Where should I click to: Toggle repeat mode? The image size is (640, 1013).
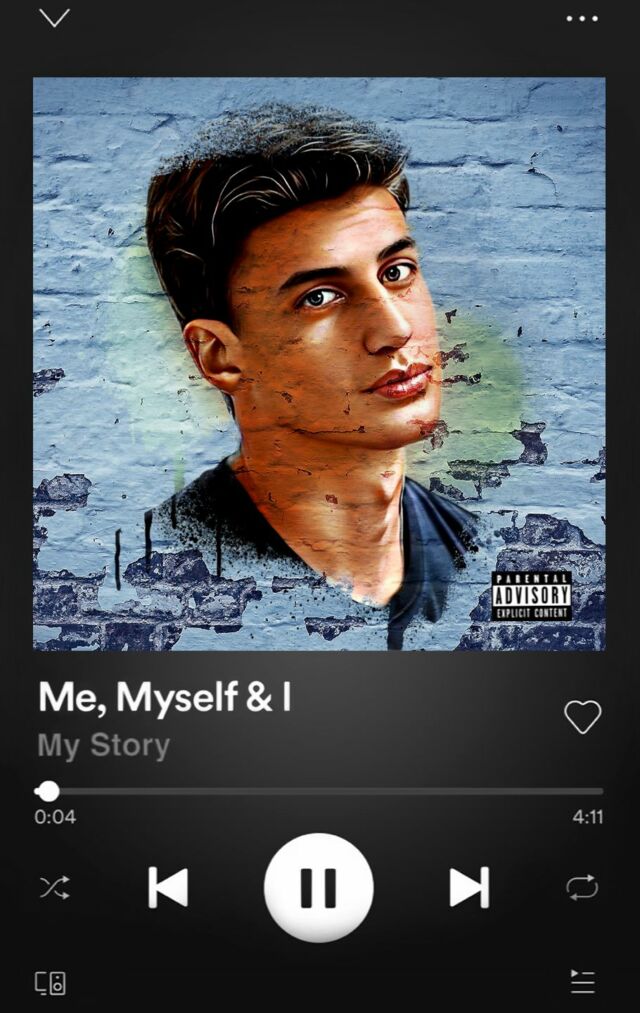[582, 887]
